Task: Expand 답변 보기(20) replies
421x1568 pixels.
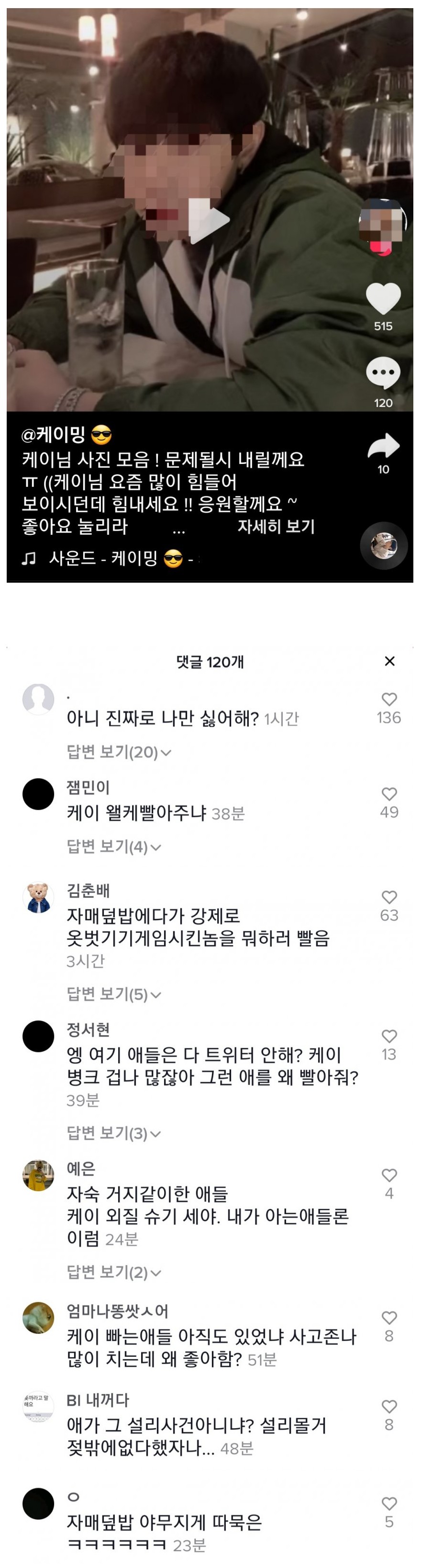Action: click(x=118, y=752)
